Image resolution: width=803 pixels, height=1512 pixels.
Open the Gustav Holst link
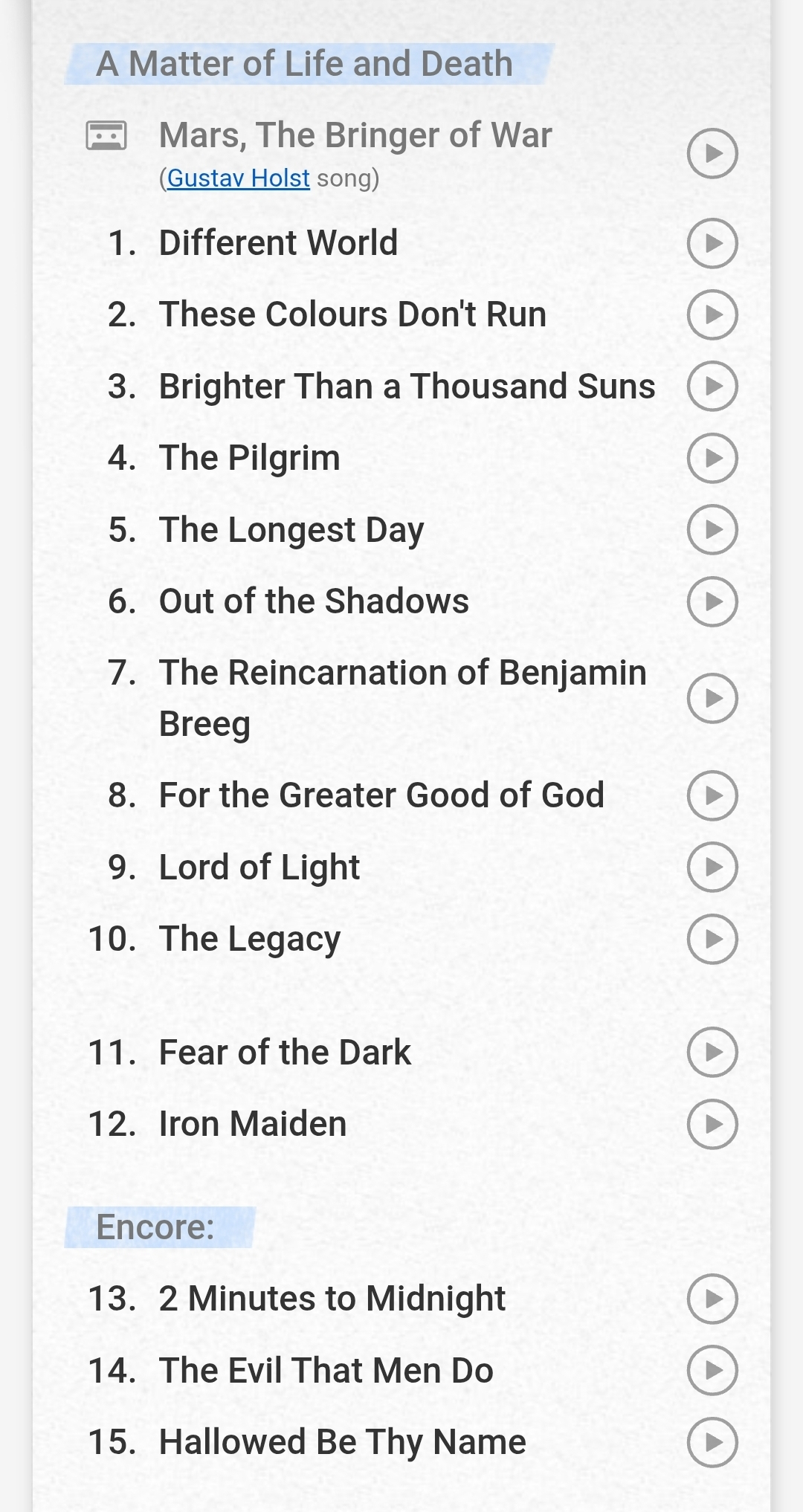click(238, 178)
